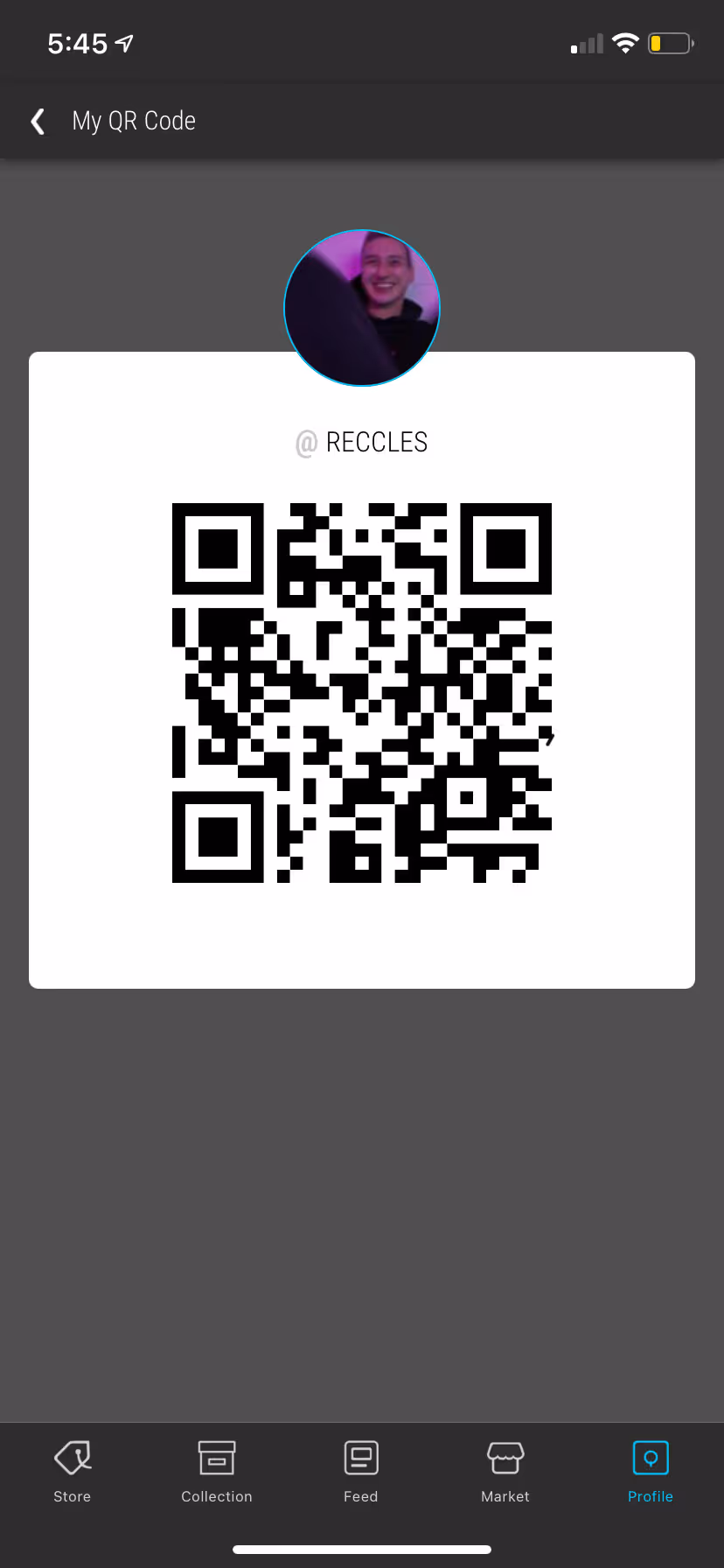724x1568 pixels.
Task: Switch to the Collection tab
Action: point(217,1472)
